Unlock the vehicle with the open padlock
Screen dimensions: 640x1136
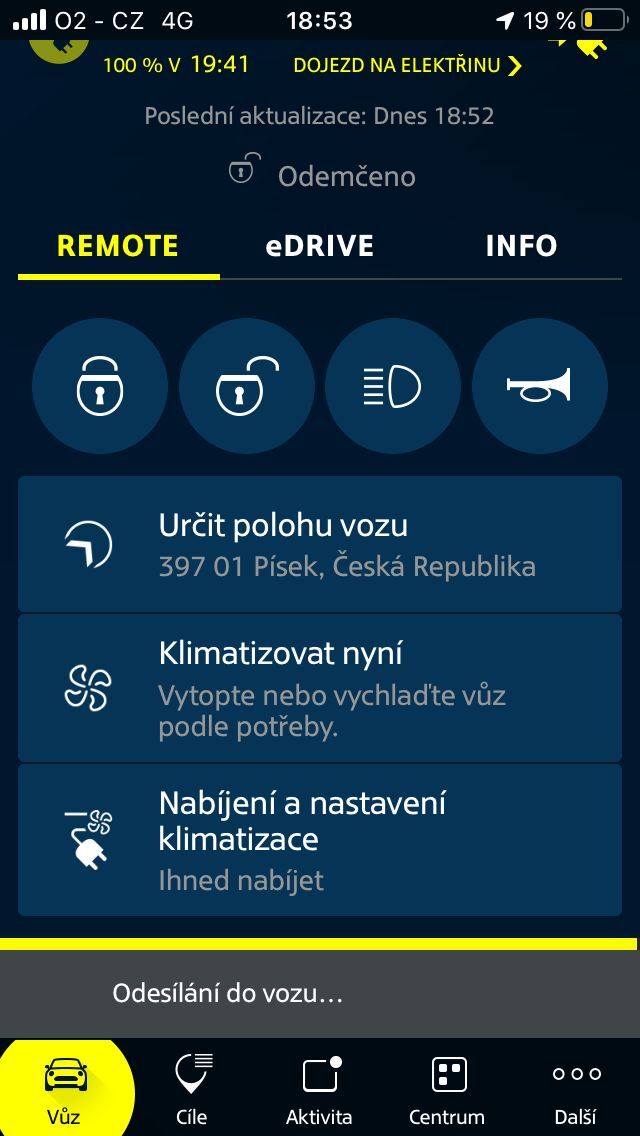(x=246, y=386)
